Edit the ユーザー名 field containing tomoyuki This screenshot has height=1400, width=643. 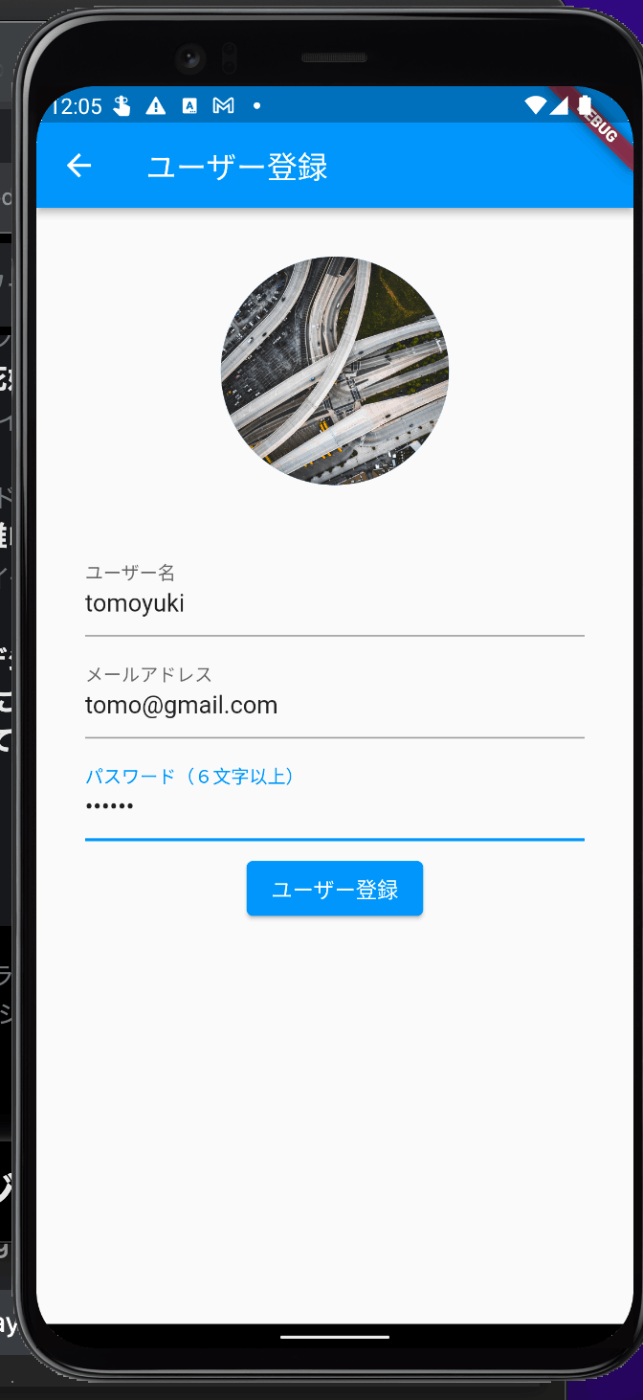[x=334, y=603]
